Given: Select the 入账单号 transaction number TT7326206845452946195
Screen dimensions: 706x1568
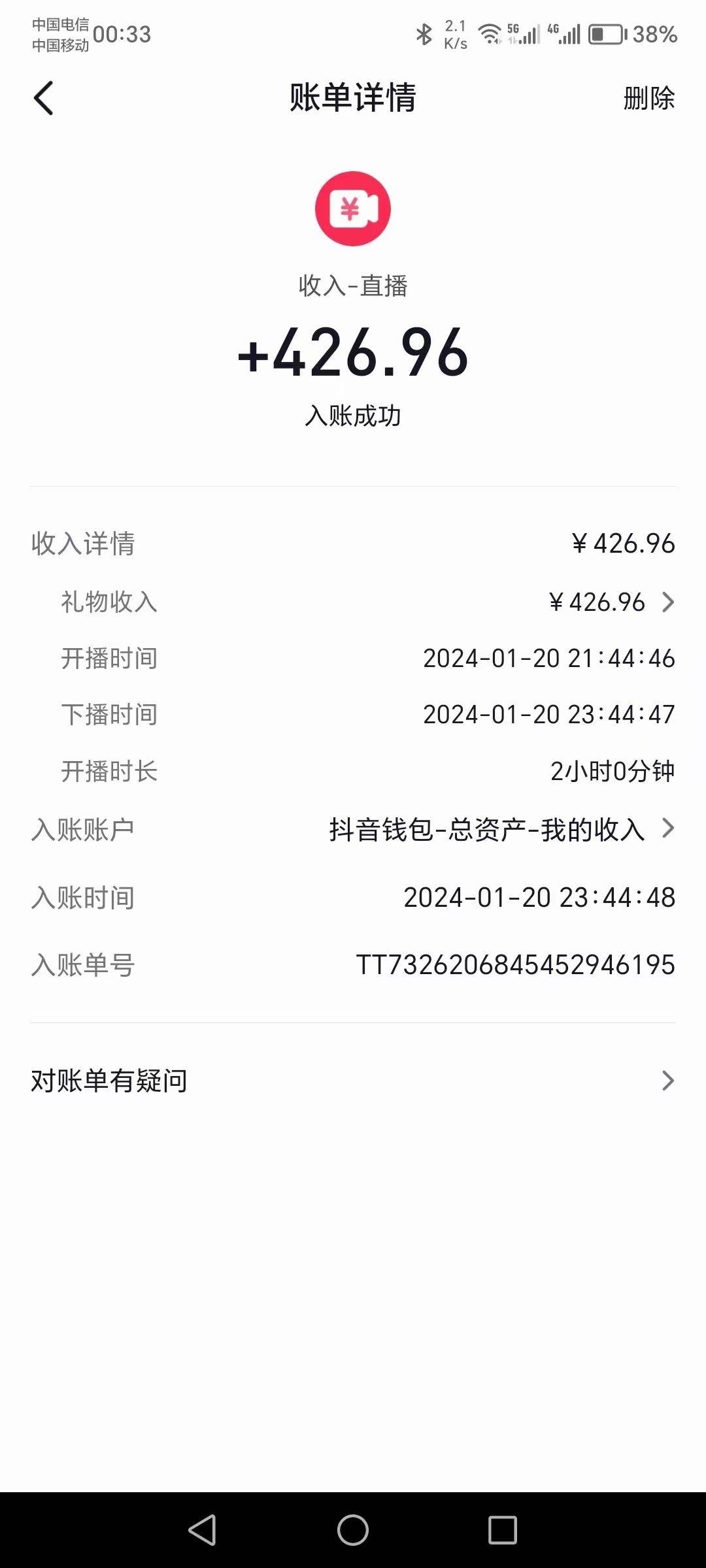Looking at the screenshot, I should [x=514, y=966].
